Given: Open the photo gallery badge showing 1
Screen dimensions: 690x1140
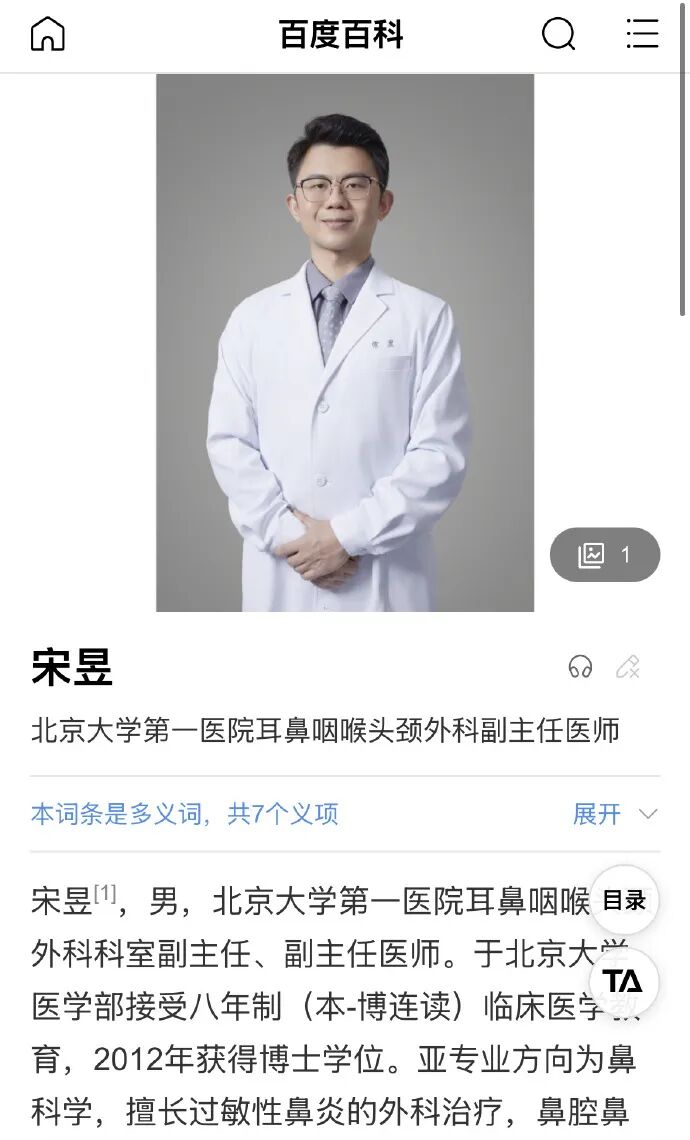Looking at the screenshot, I should (605, 555).
